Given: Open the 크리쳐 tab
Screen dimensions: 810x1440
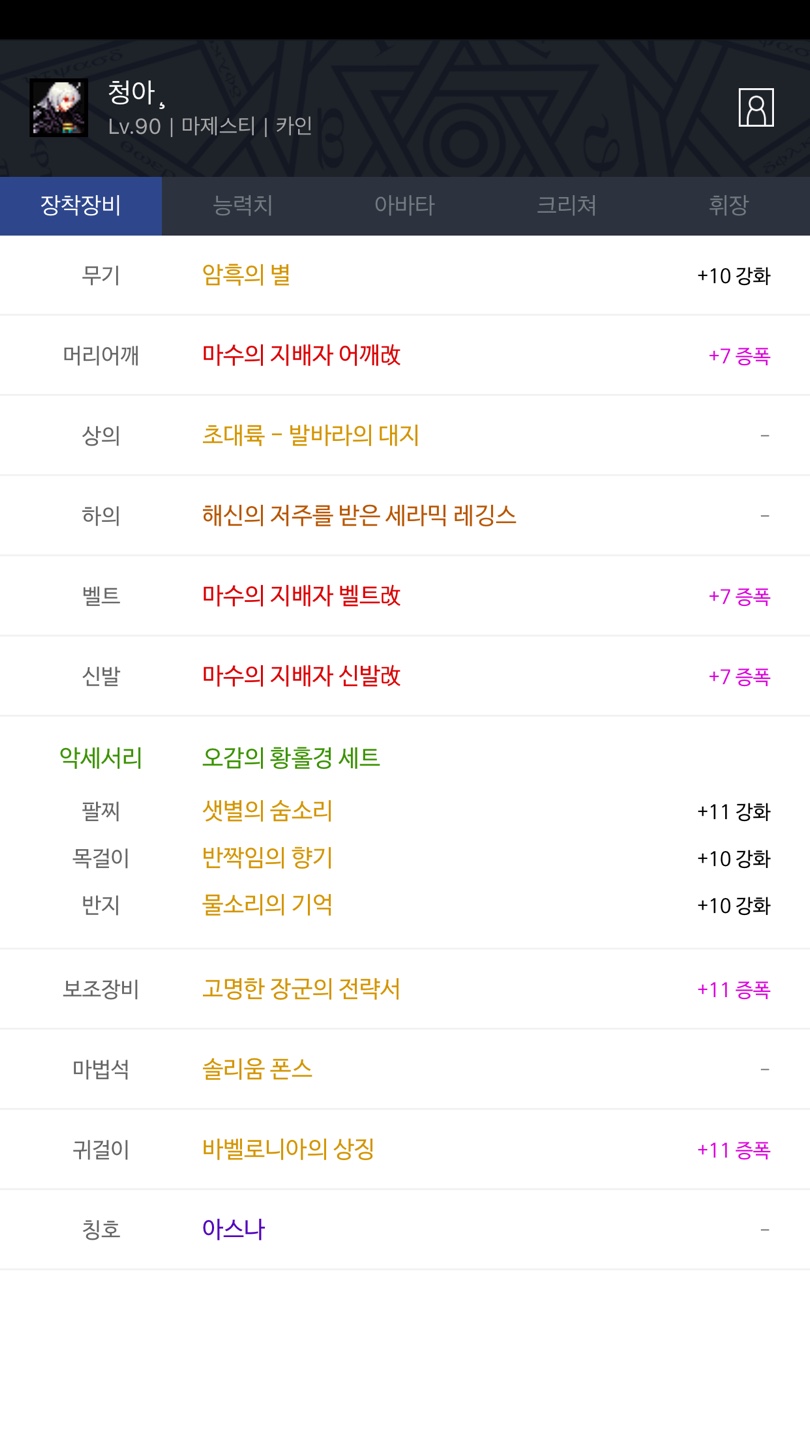Looking at the screenshot, I should point(567,206).
